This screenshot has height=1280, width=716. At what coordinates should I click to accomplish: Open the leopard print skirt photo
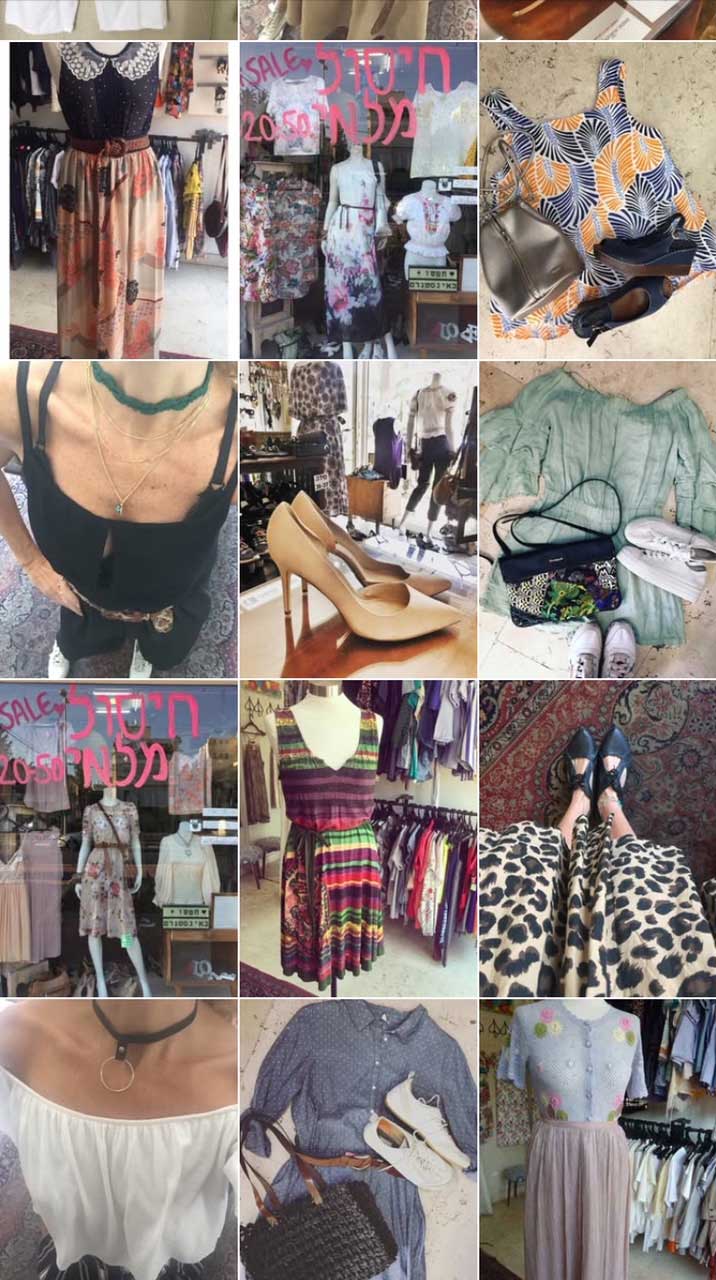(x=597, y=838)
